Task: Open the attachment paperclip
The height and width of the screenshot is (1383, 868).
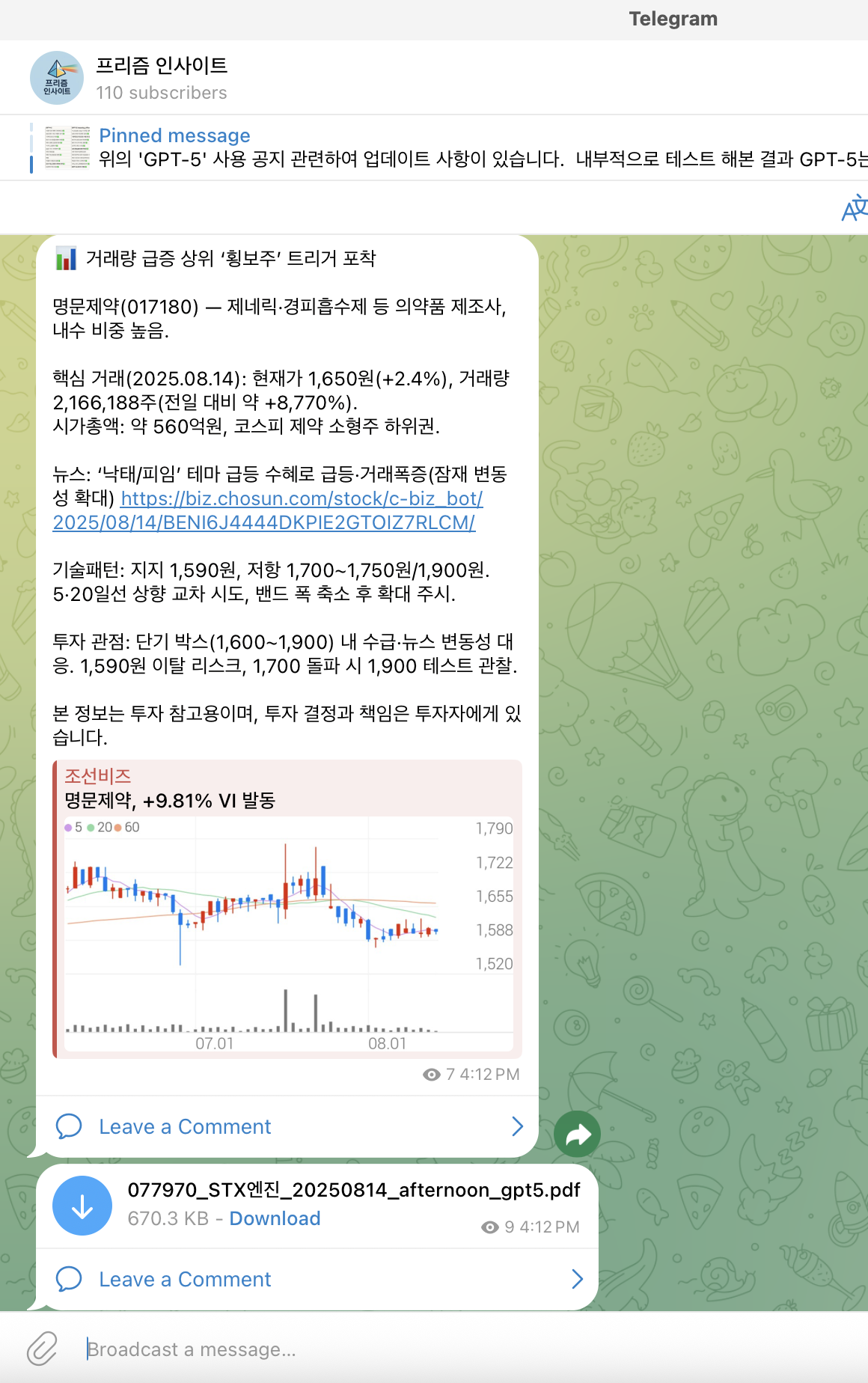Action: [43, 1349]
